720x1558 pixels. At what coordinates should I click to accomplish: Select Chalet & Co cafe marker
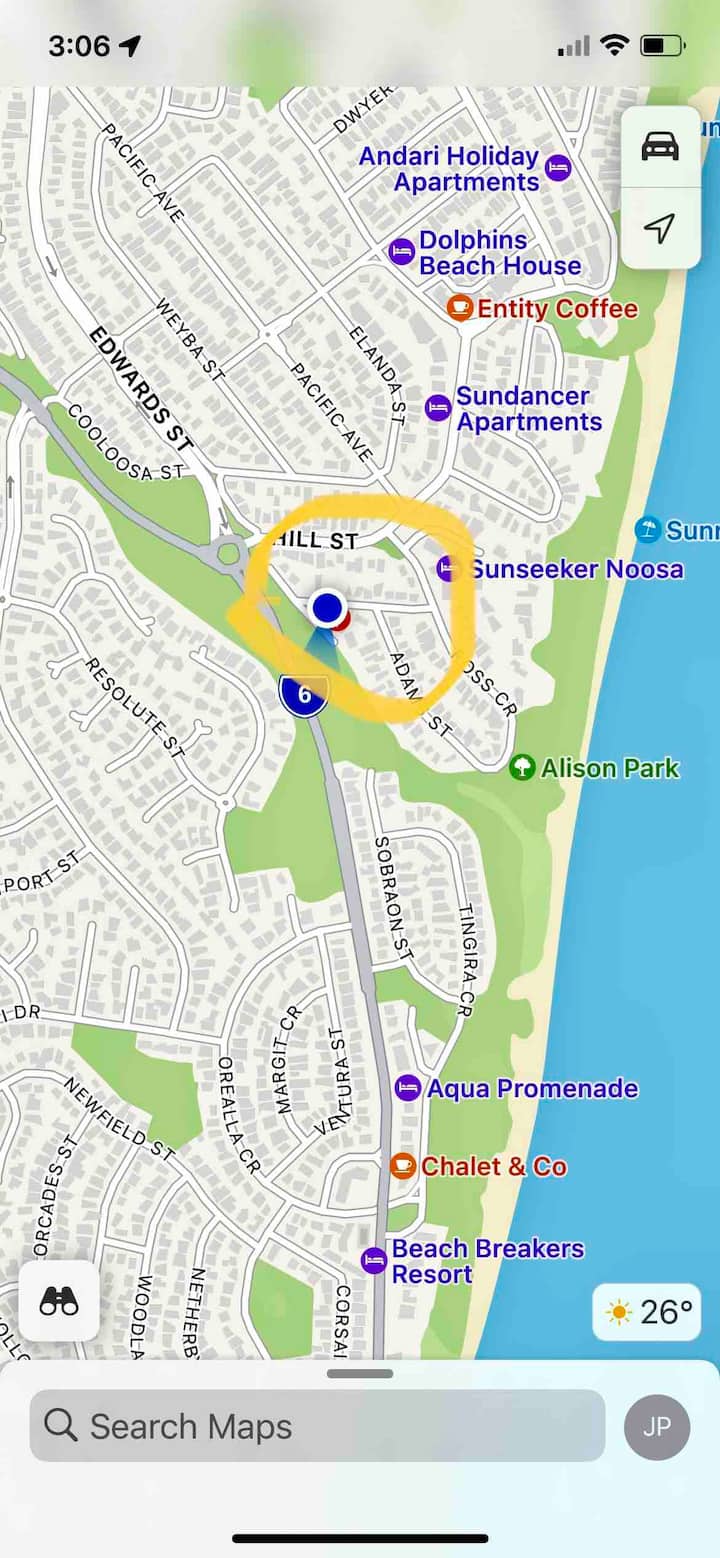click(402, 1166)
